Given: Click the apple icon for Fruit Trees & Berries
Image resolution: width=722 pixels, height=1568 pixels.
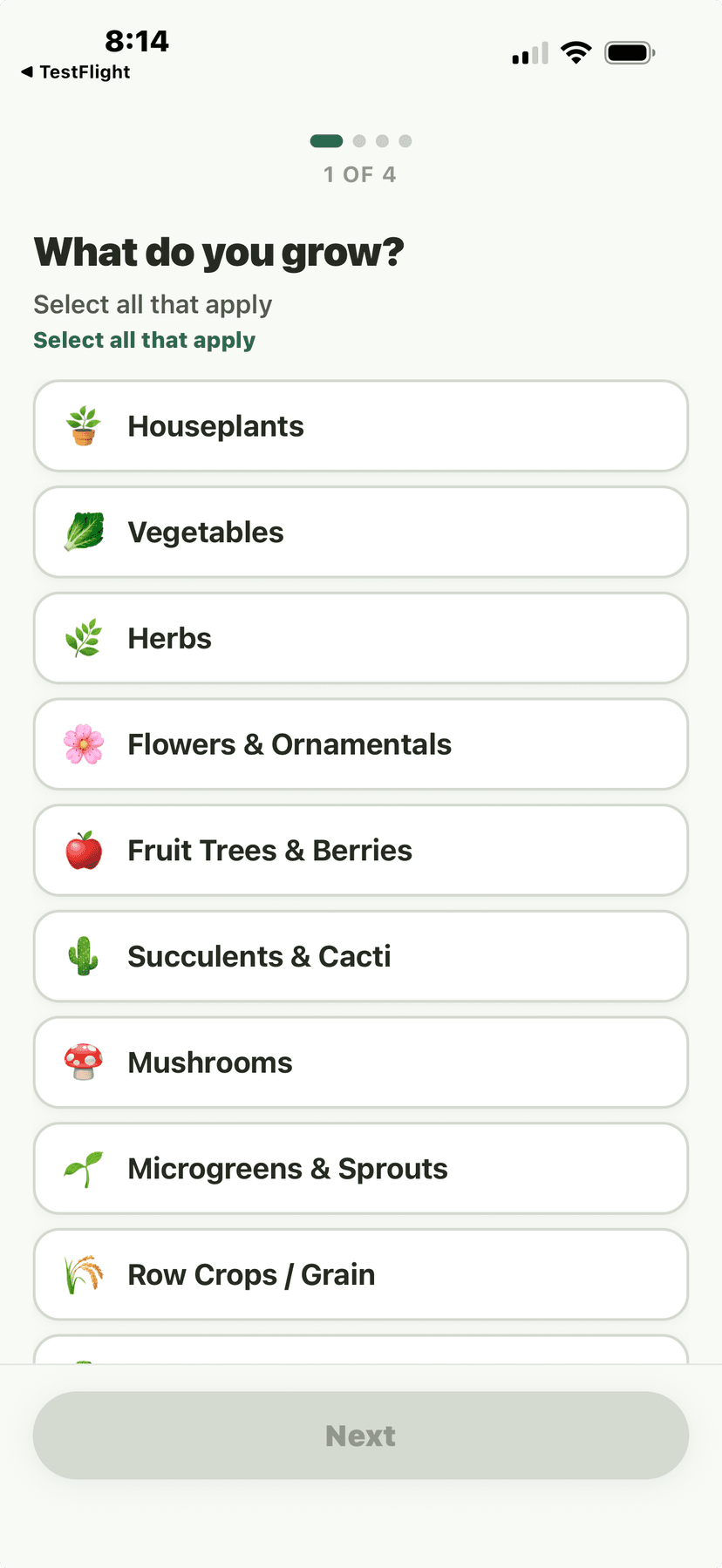Looking at the screenshot, I should (x=83, y=850).
